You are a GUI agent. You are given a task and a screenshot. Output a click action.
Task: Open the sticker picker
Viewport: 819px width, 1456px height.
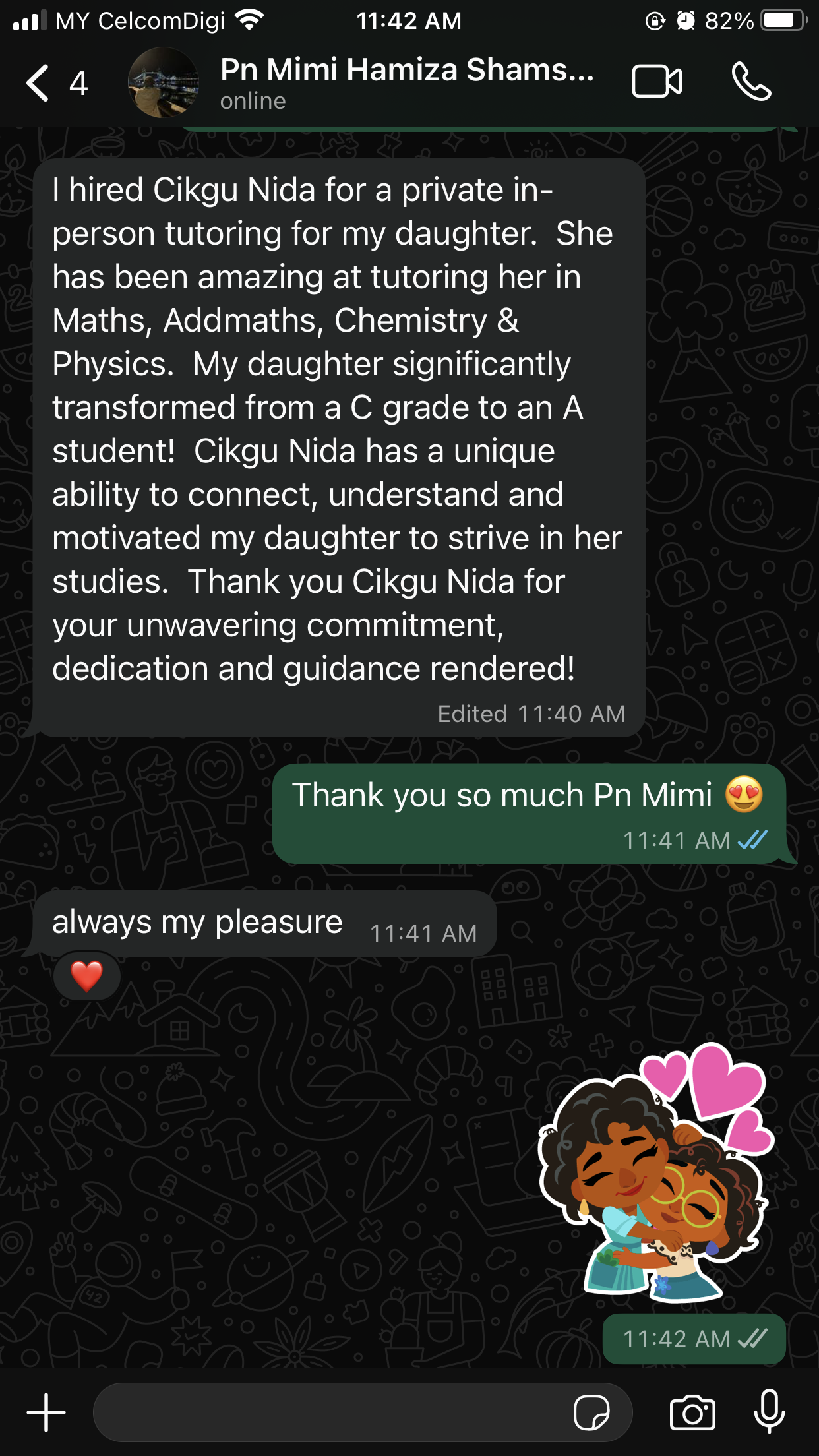pos(591,1412)
